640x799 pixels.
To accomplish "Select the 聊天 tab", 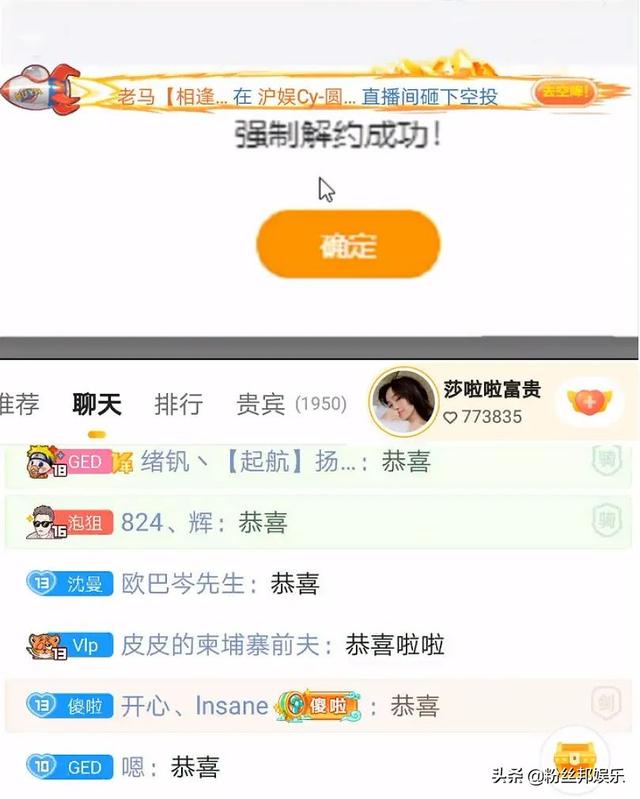I will [97, 404].
